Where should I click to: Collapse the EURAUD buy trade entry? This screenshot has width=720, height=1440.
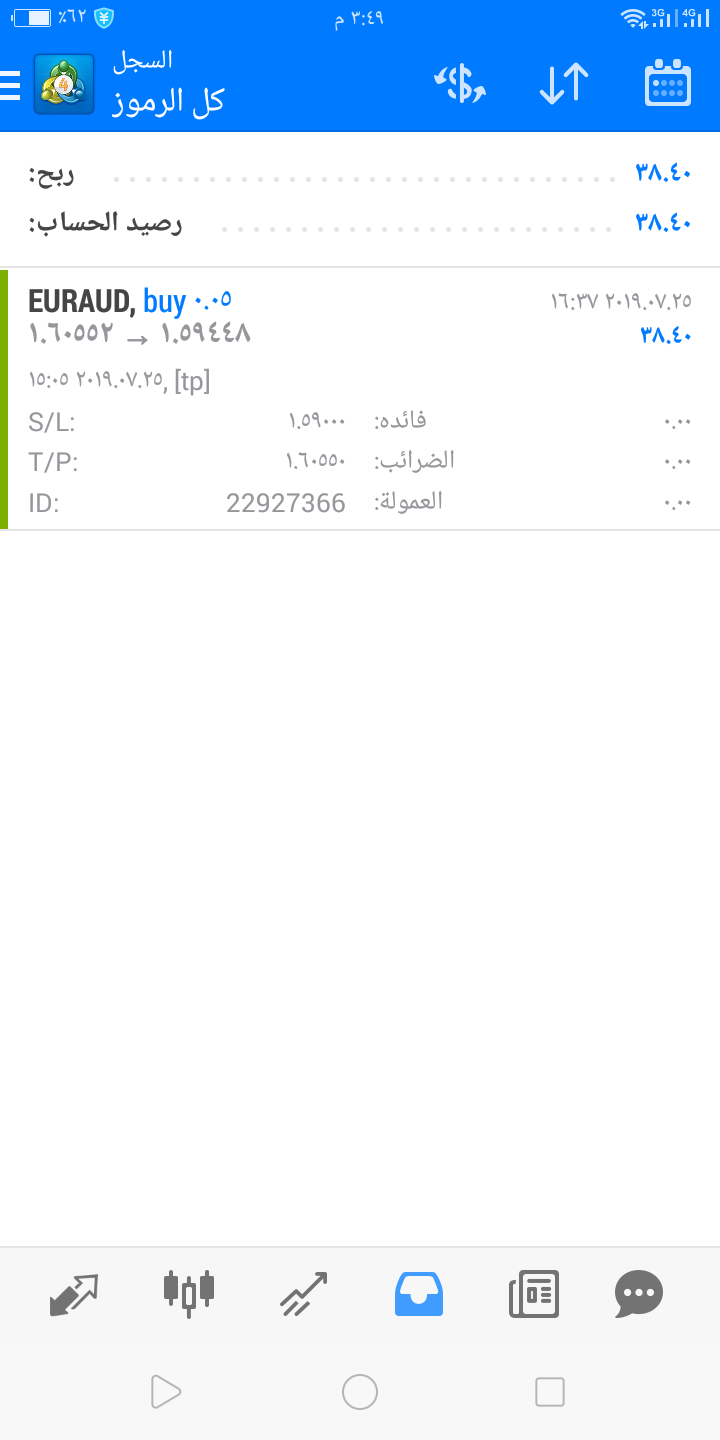360,399
